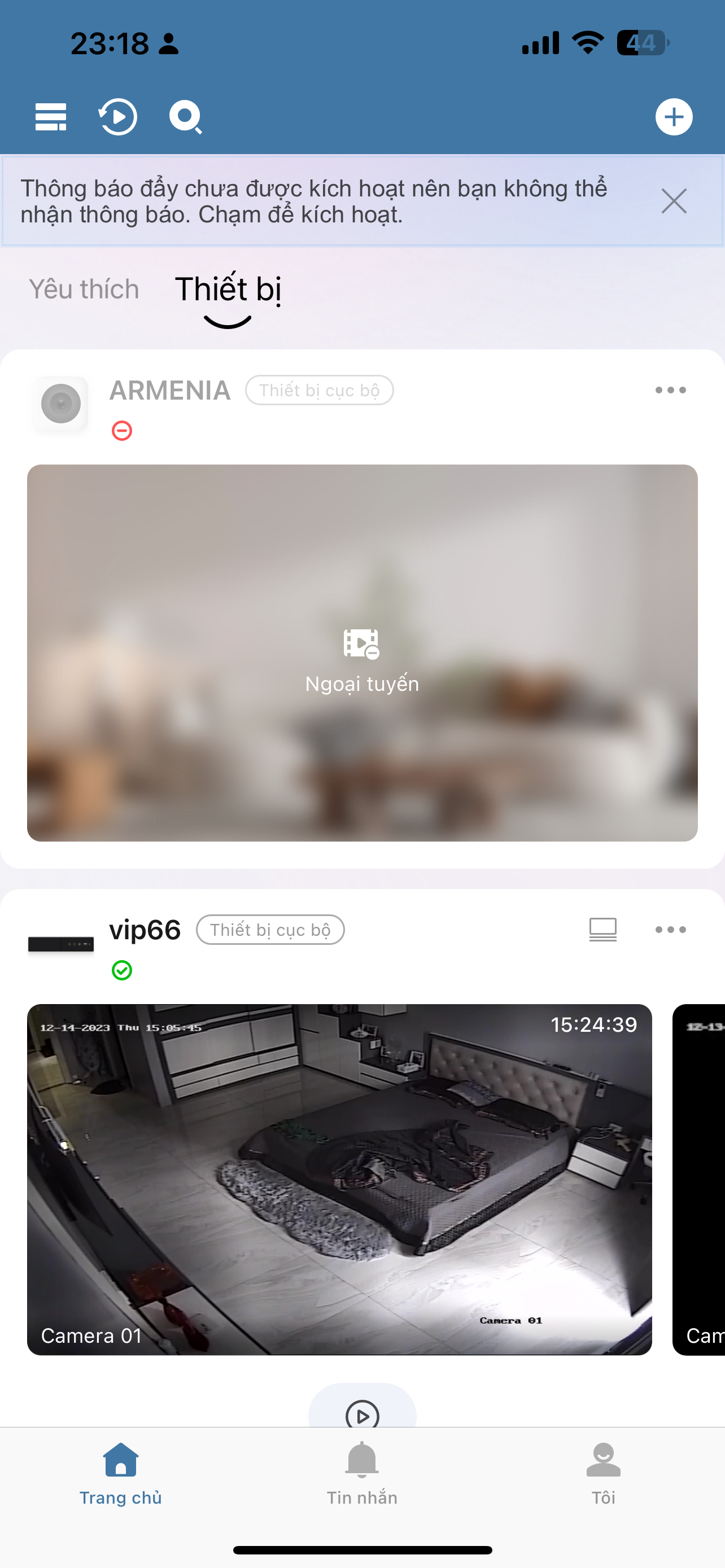Open the playback history icon
Image resolution: width=725 pixels, height=1568 pixels.
pyautogui.click(x=118, y=116)
